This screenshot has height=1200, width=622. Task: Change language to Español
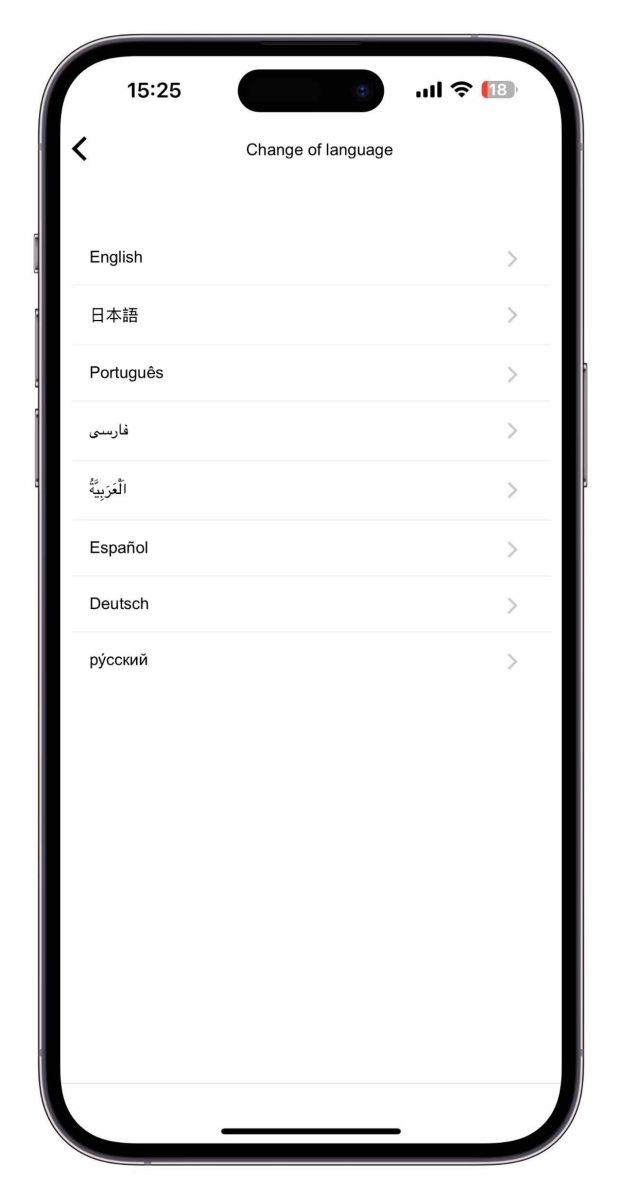[x=310, y=548]
